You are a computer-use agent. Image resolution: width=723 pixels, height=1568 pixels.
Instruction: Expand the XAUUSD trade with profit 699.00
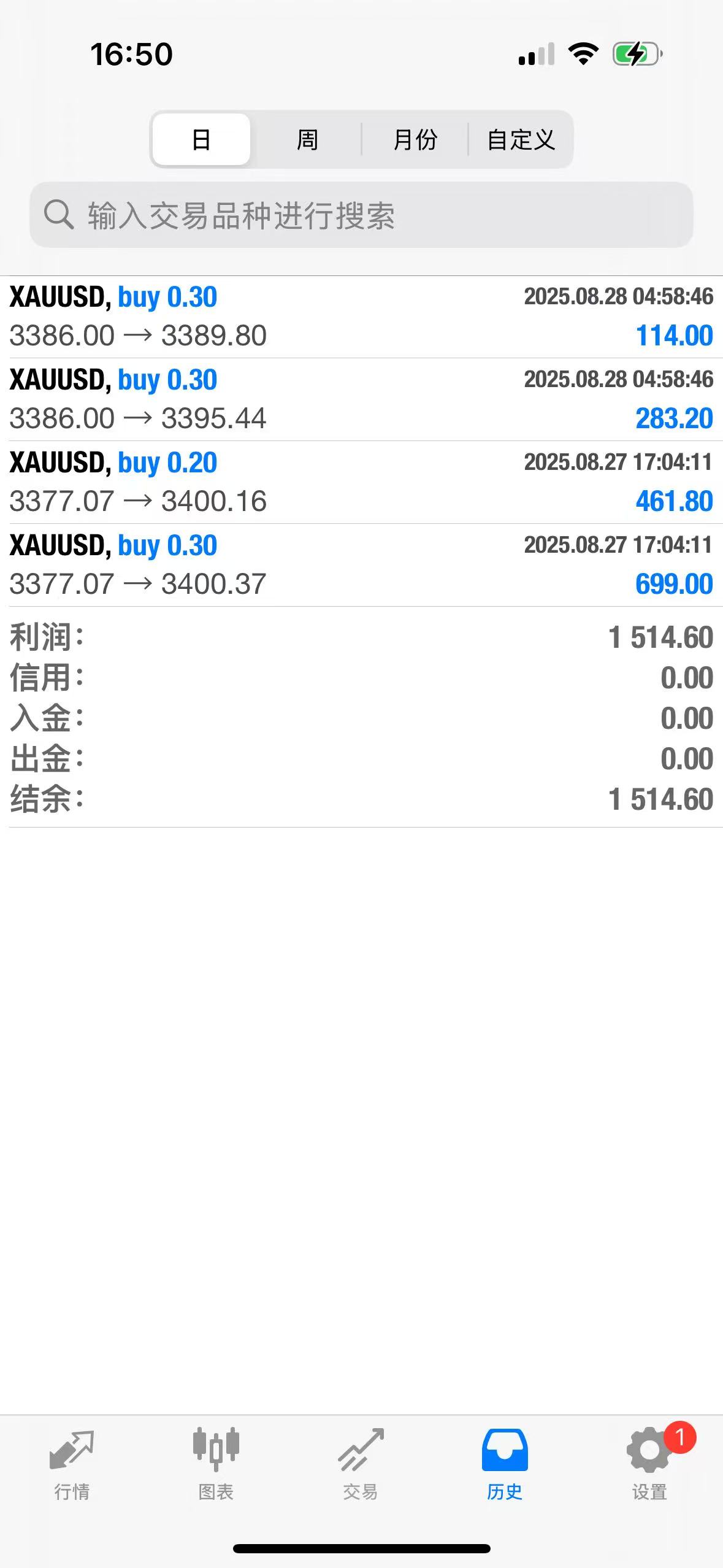(361, 565)
